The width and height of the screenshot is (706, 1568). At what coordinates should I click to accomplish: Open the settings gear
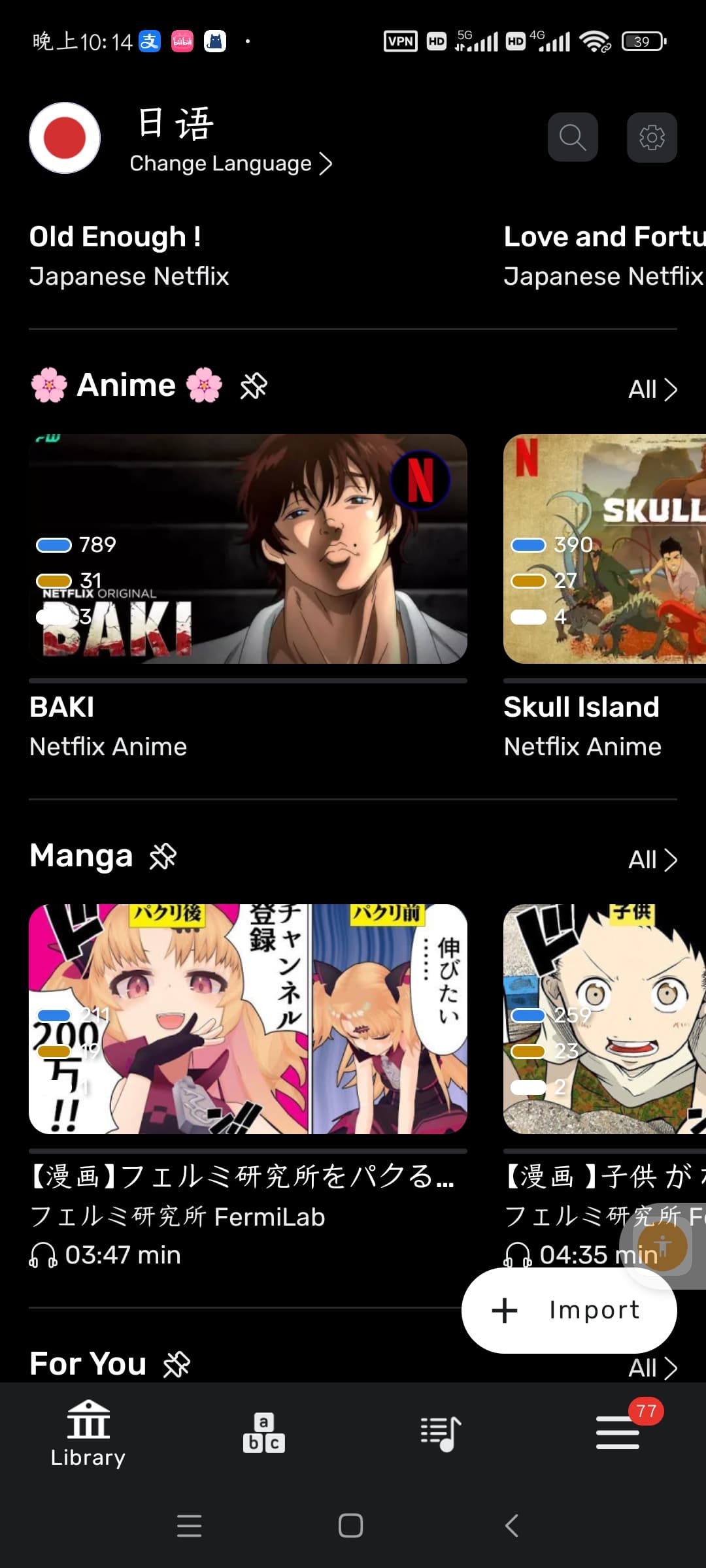click(x=652, y=137)
